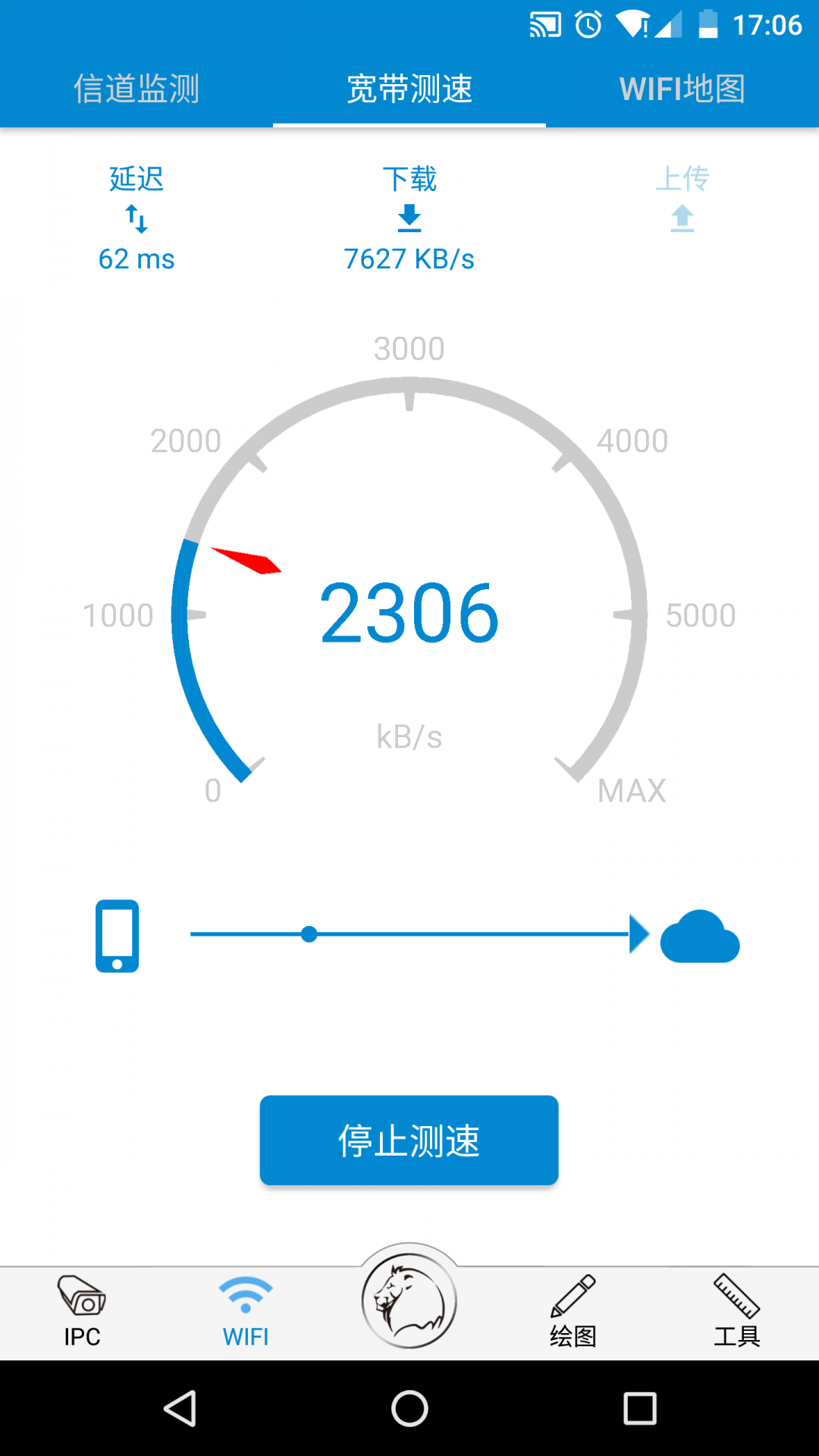Switch to the 信道监测 tab

(136, 89)
